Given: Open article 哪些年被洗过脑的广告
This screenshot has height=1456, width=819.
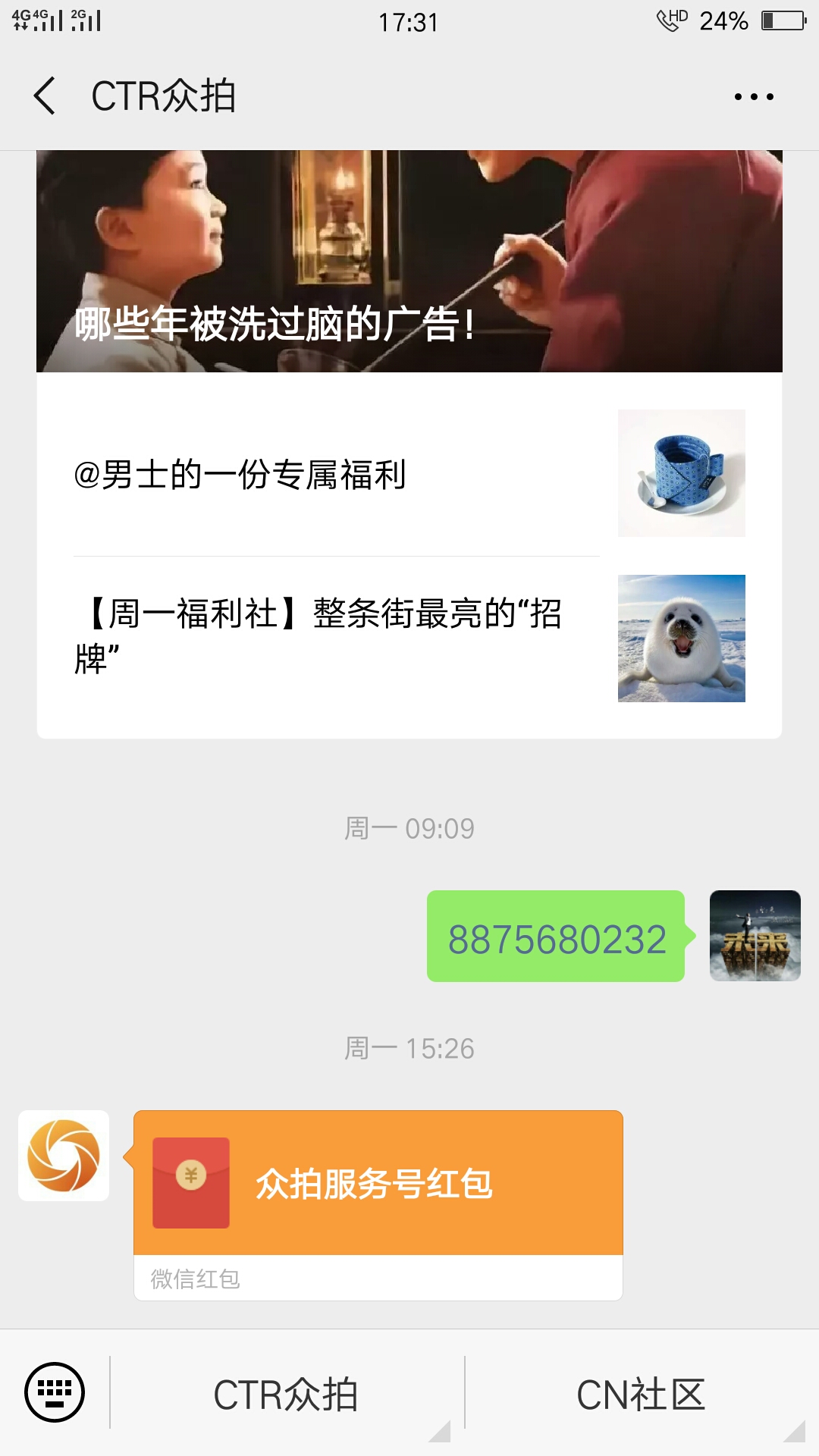Looking at the screenshot, I should [409, 262].
